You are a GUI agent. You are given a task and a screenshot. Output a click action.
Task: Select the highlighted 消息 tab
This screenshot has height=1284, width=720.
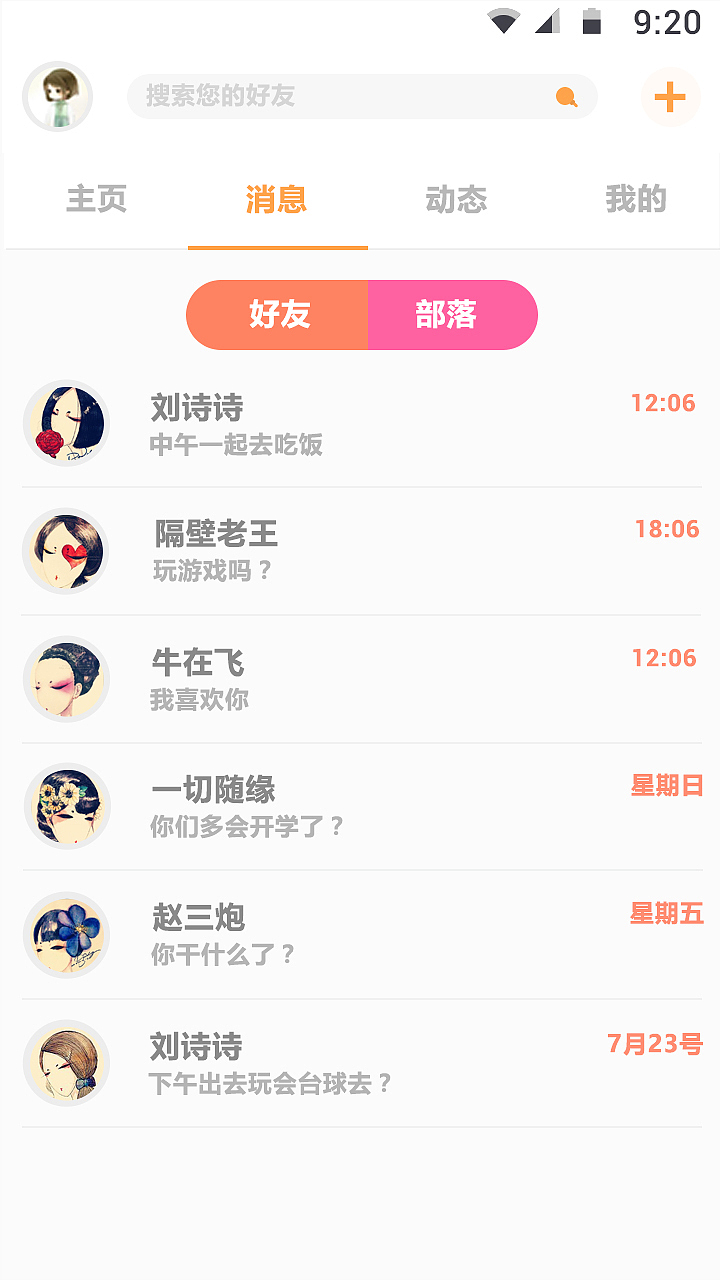tap(276, 199)
